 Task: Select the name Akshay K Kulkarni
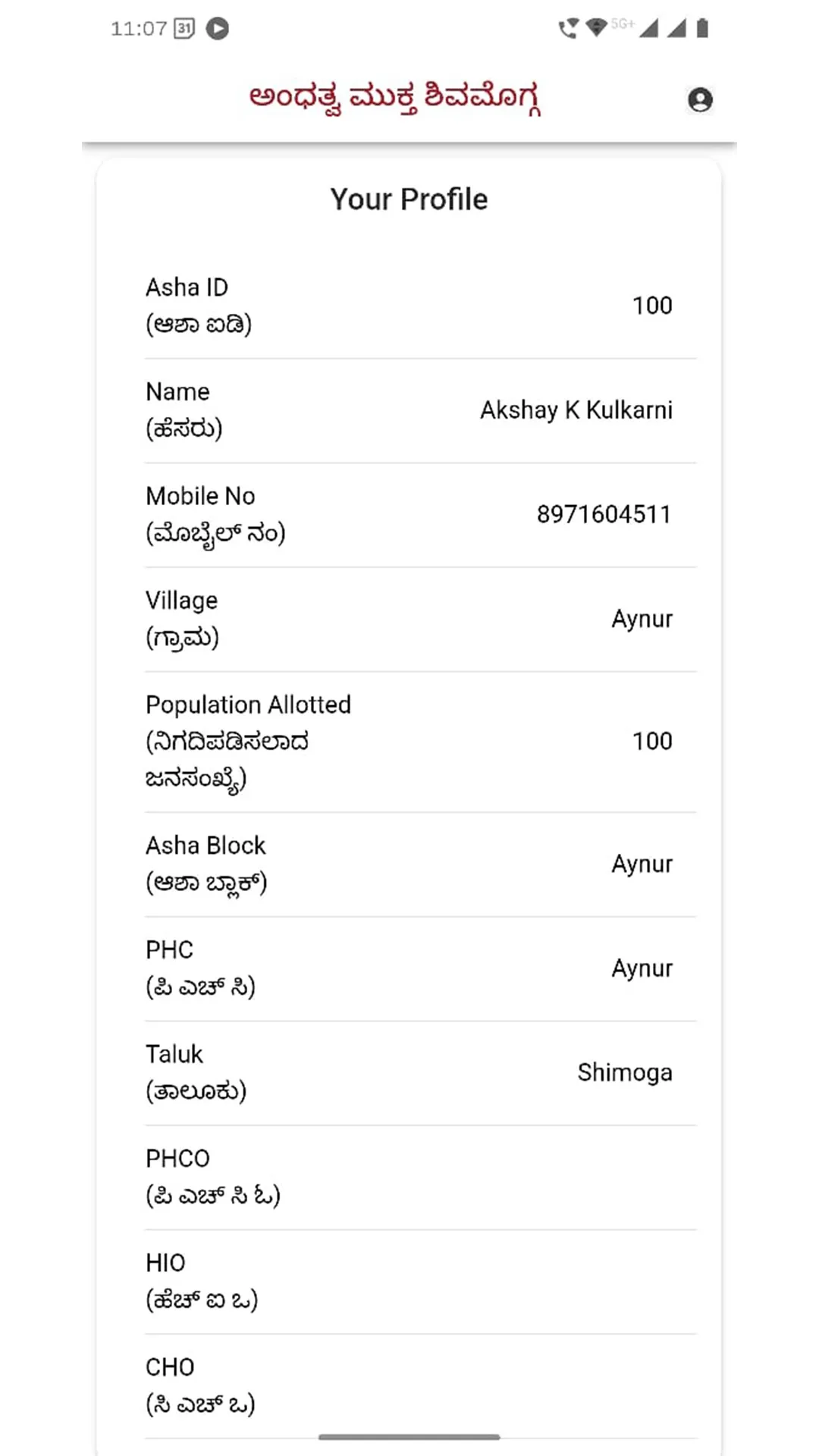(x=576, y=410)
